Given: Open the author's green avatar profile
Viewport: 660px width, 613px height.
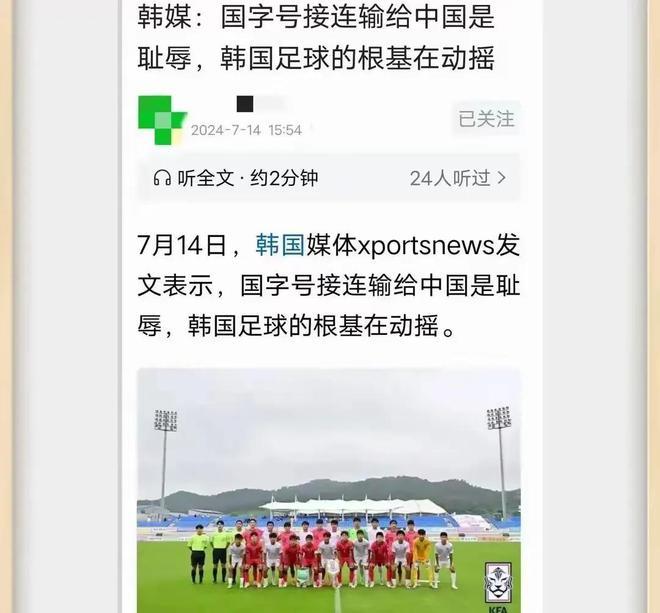Looking at the screenshot, I should pyautogui.click(x=162, y=120).
